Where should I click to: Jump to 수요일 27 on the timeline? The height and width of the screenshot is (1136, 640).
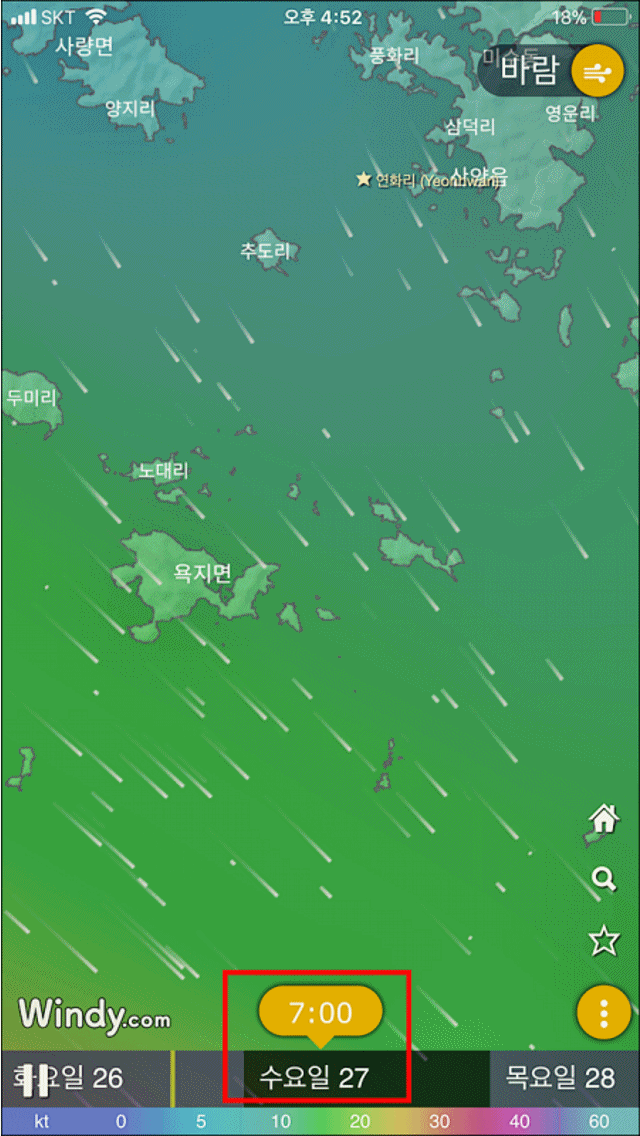click(x=314, y=1078)
